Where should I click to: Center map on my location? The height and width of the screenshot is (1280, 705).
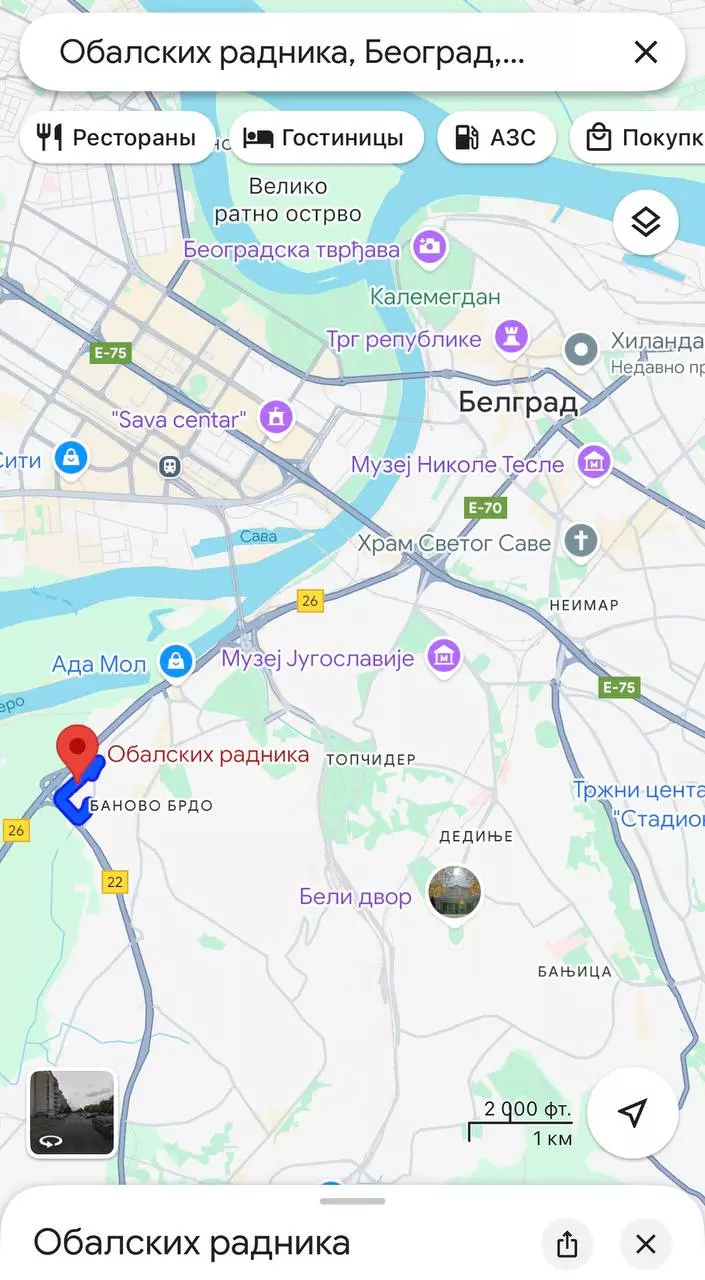click(x=632, y=1112)
